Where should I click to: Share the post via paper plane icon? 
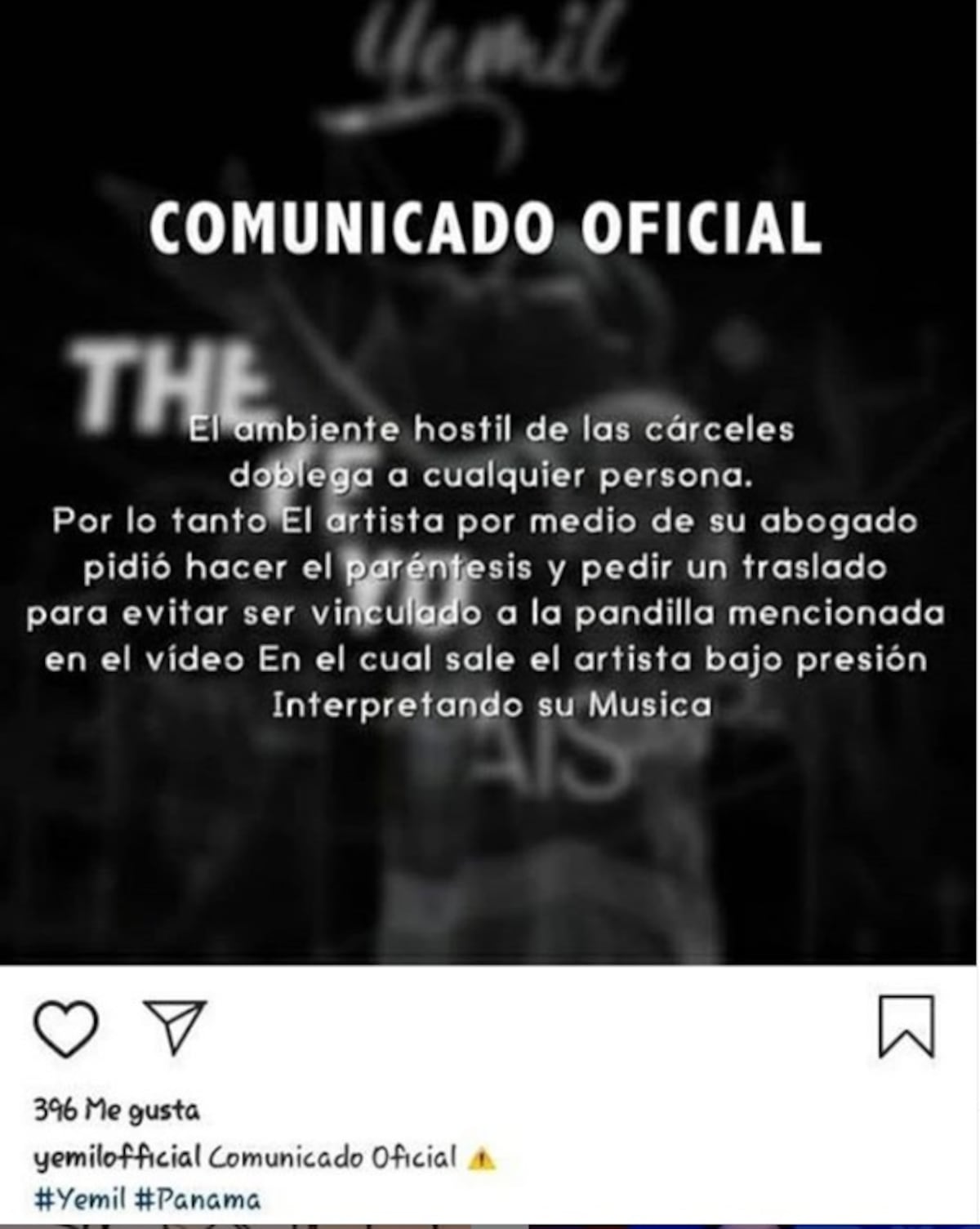(x=173, y=1026)
